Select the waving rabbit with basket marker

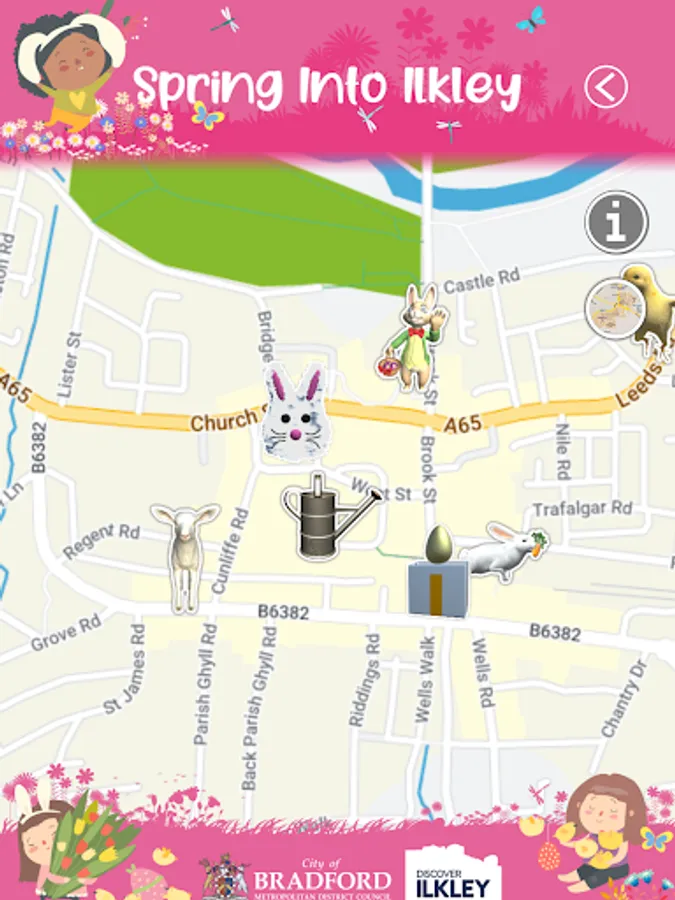(x=412, y=338)
